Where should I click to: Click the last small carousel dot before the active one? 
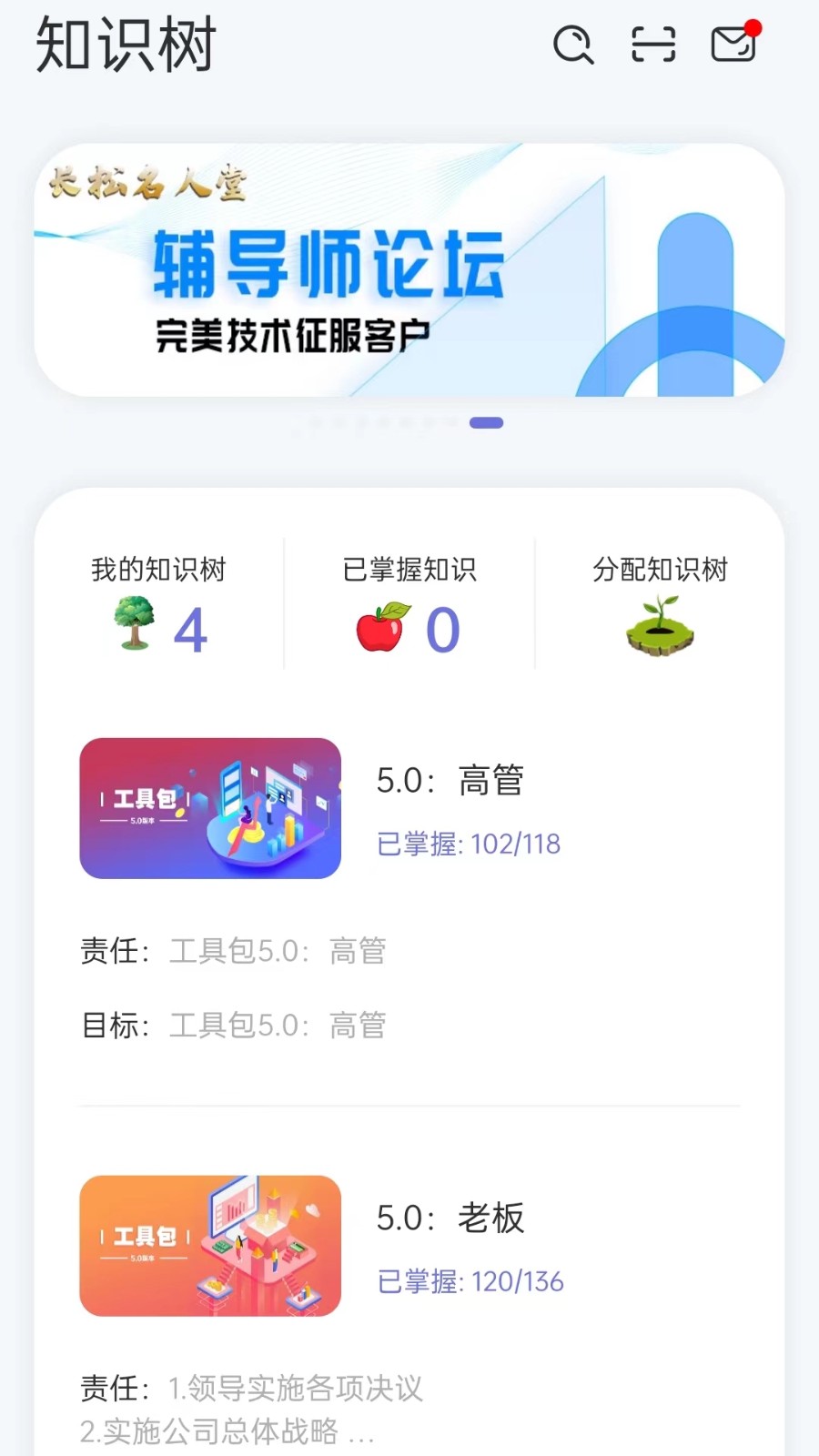(x=449, y=421)
